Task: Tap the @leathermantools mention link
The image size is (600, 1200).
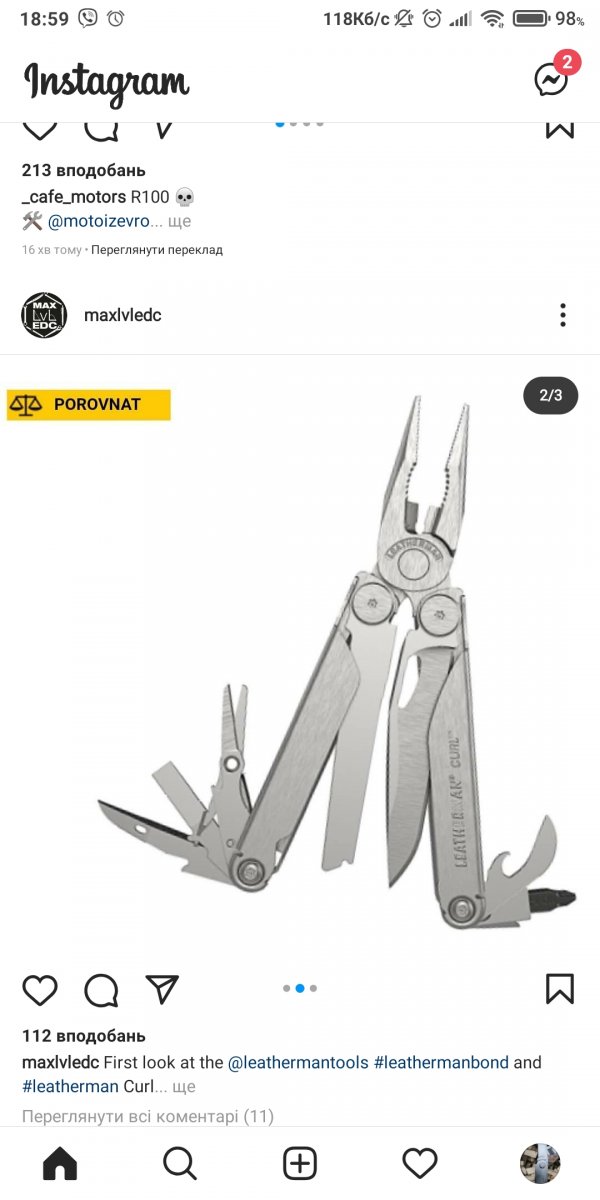Action: pos(298,1062)
